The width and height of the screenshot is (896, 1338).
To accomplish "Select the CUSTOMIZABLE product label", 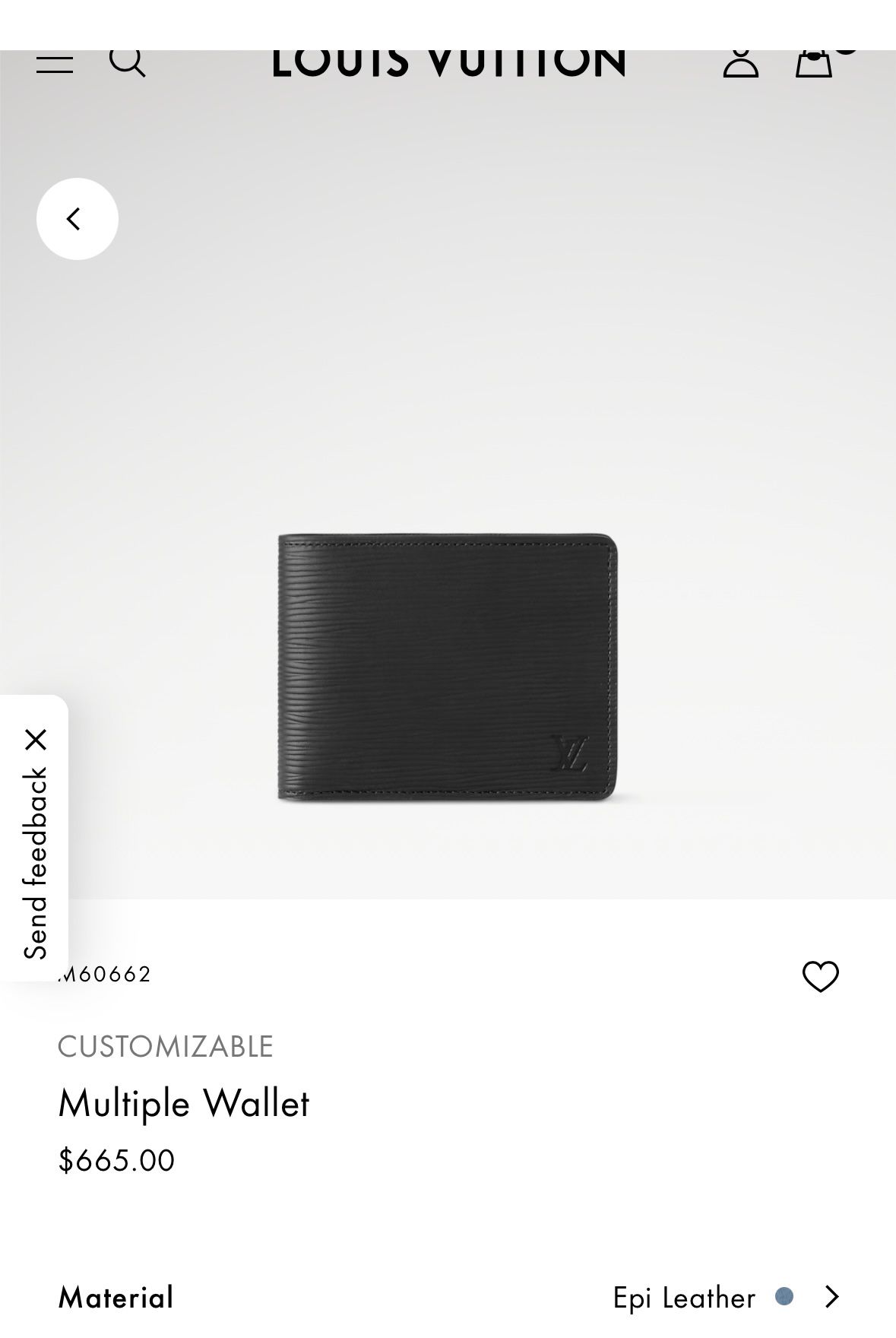I will tap(167, 1045).
